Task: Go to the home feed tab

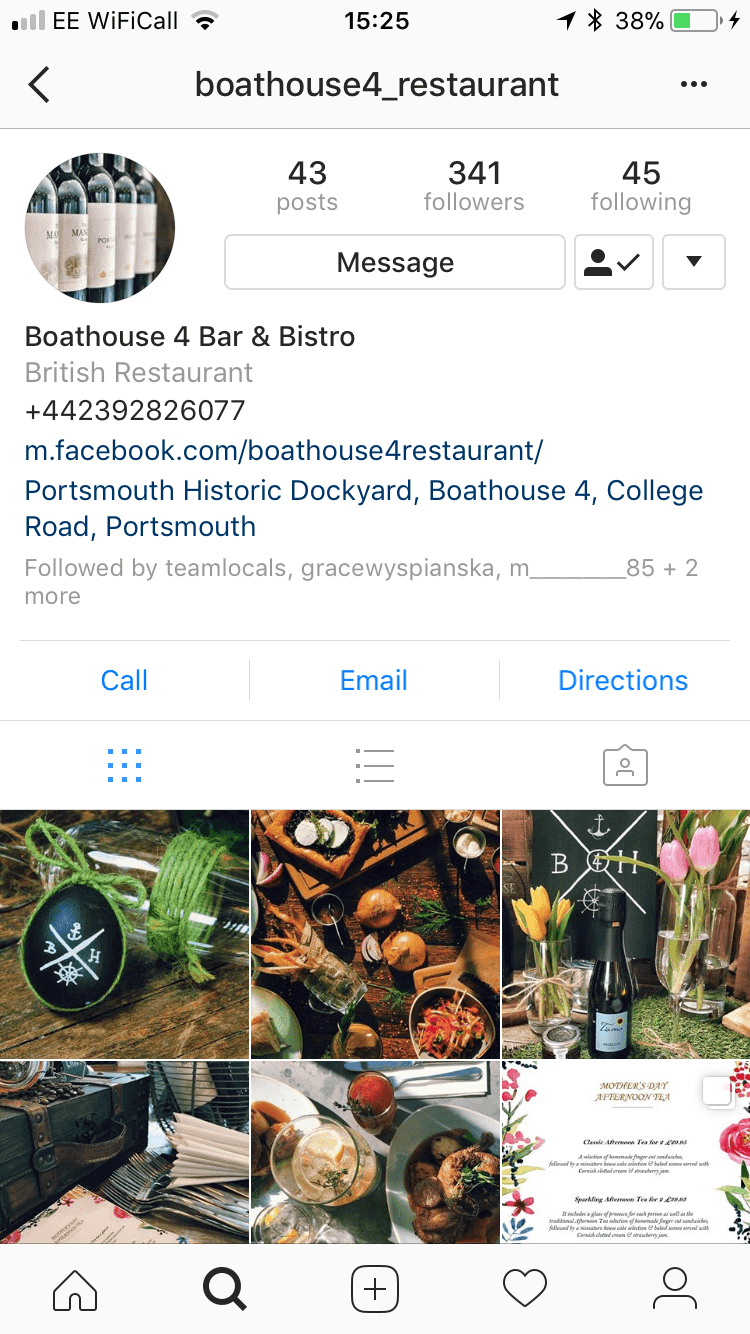Action: click(x=75, y=1288)
